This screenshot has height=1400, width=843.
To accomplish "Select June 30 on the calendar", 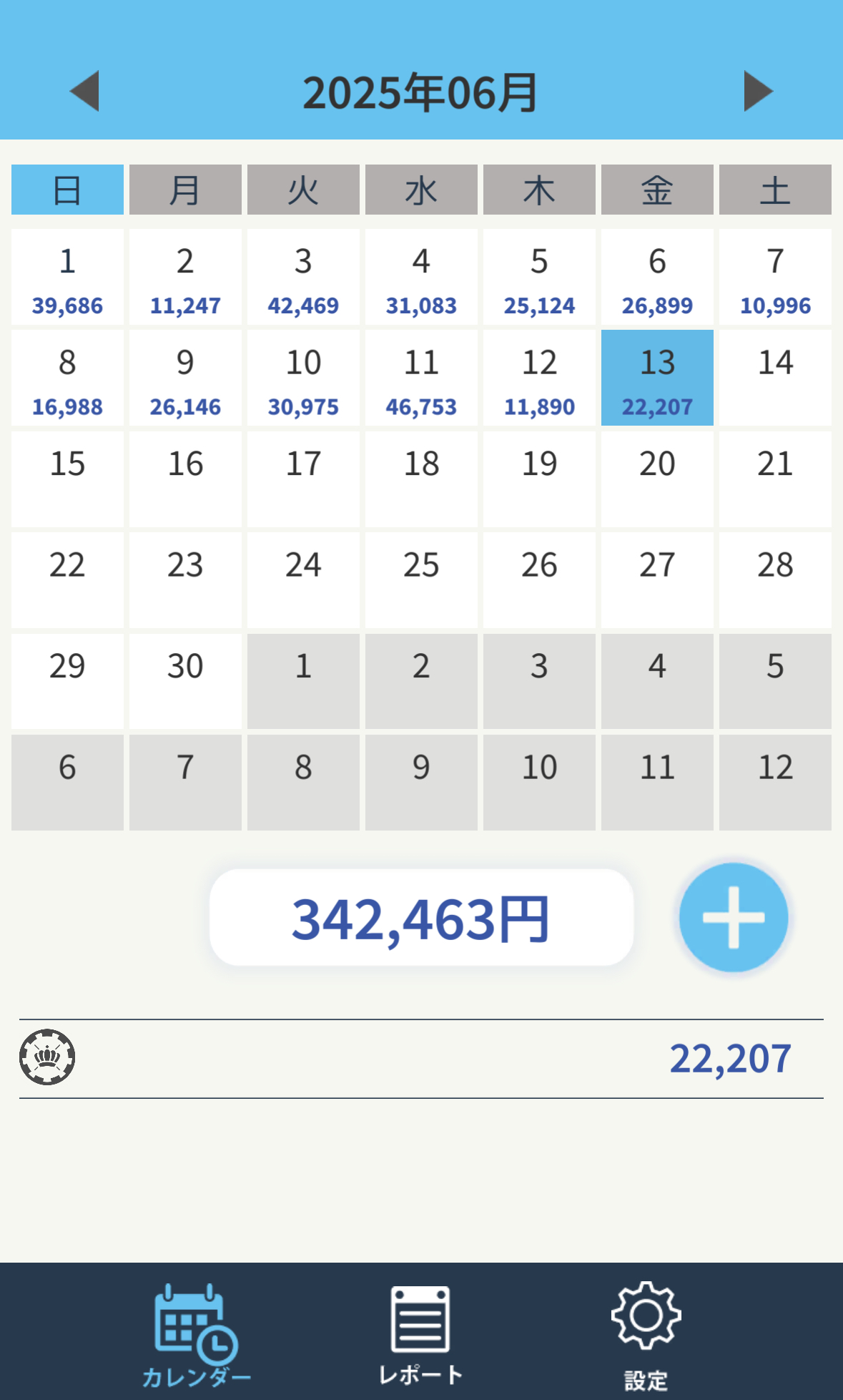I will click(185, 681).
